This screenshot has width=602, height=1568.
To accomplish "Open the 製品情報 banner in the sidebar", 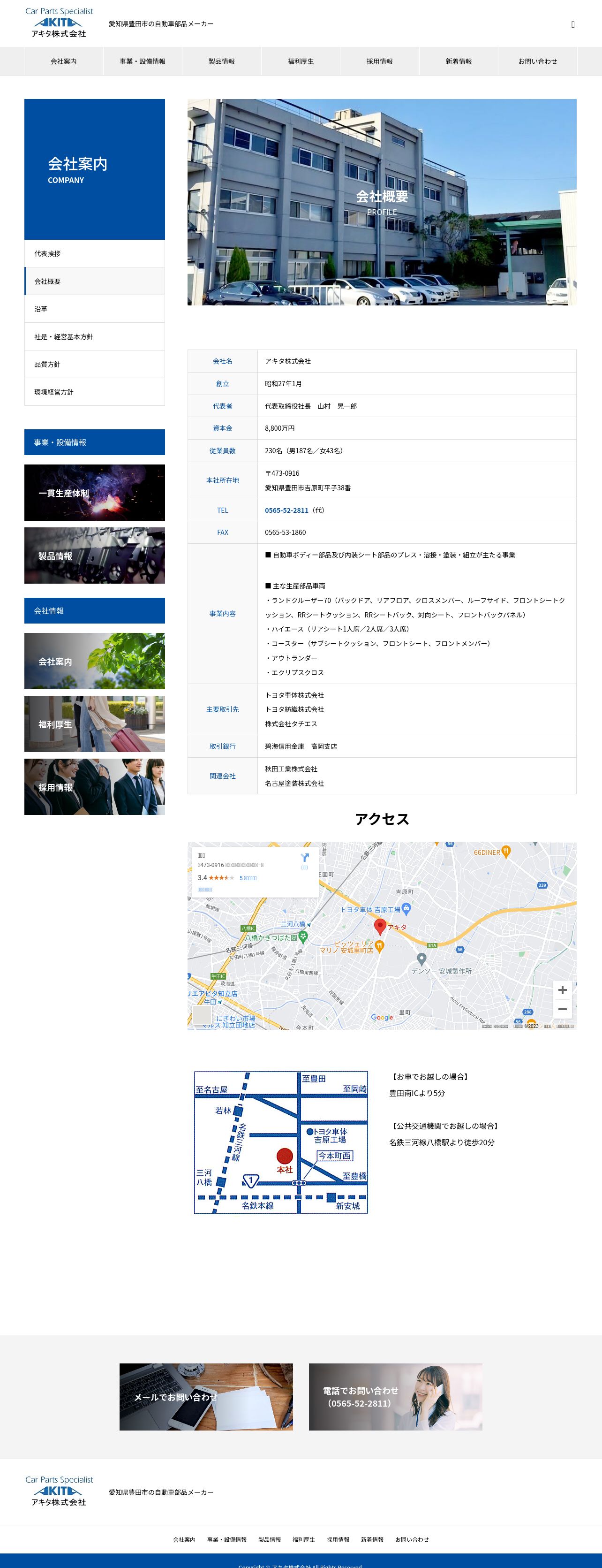I will [x=94, y=556].
